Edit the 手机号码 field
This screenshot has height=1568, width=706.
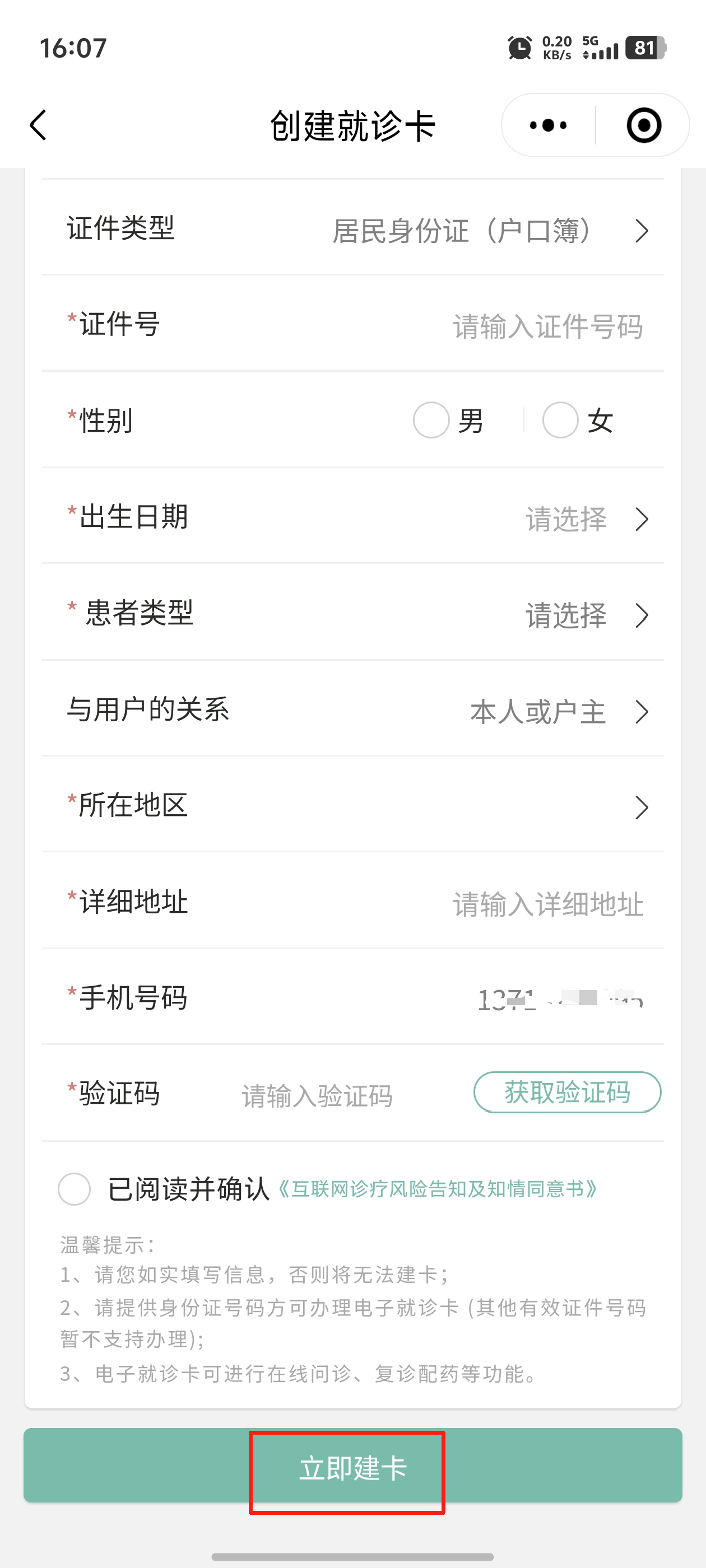pyautogui.click(x=559, y=1000)
